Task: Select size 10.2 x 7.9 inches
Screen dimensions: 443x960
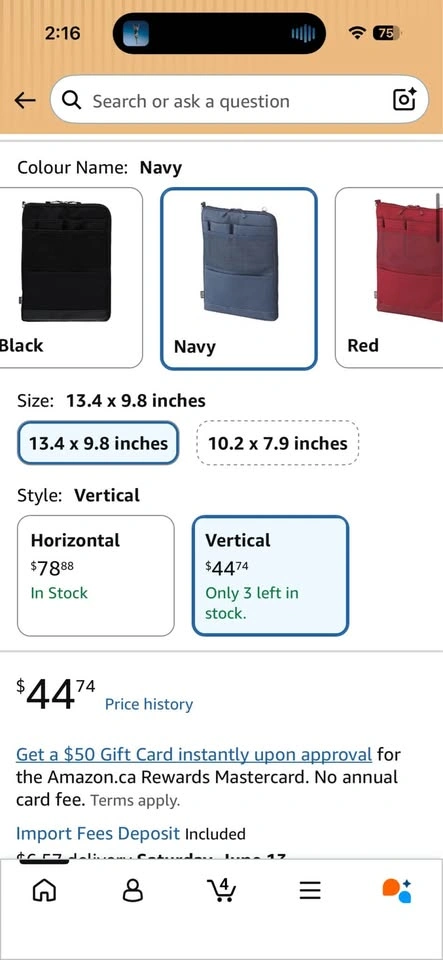Action: [278, 443]
